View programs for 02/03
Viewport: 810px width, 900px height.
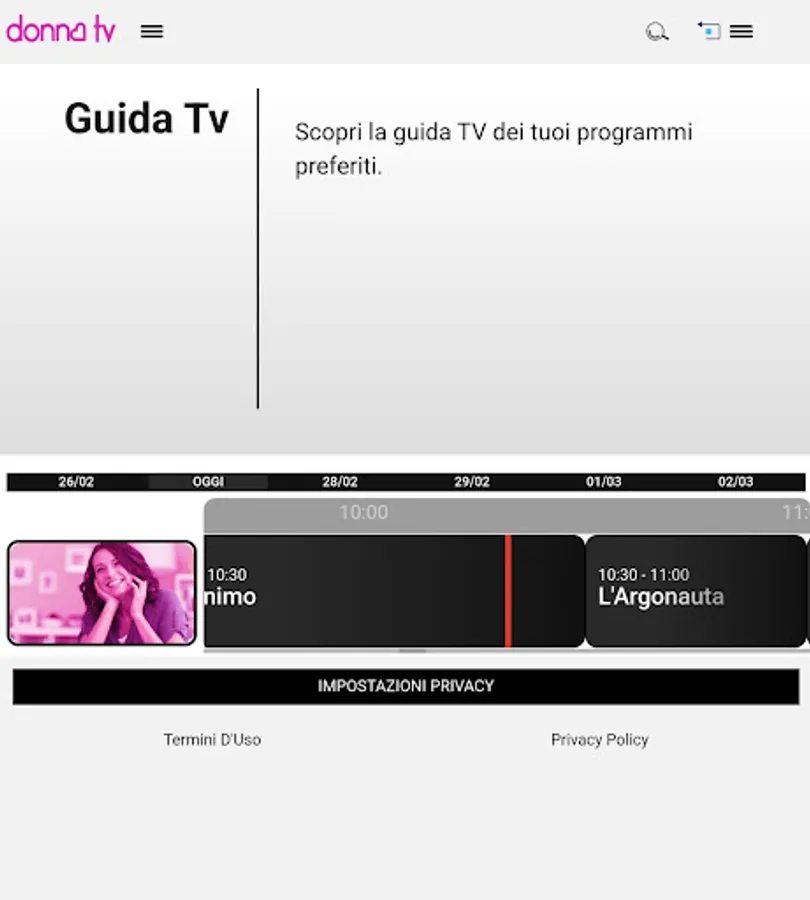click(x=736, y=481)
